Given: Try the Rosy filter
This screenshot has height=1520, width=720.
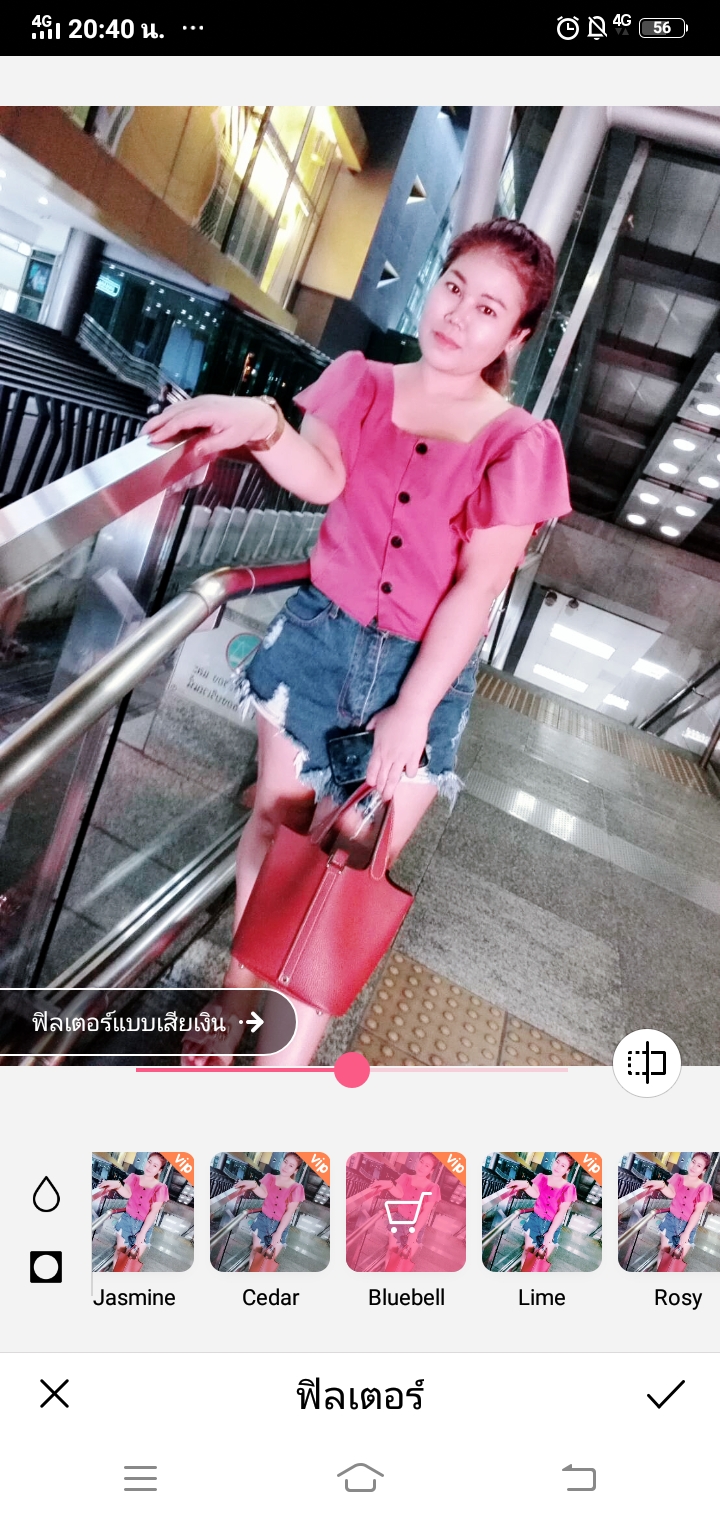Looking at the screenshot, I should [x=672, y=1213].
